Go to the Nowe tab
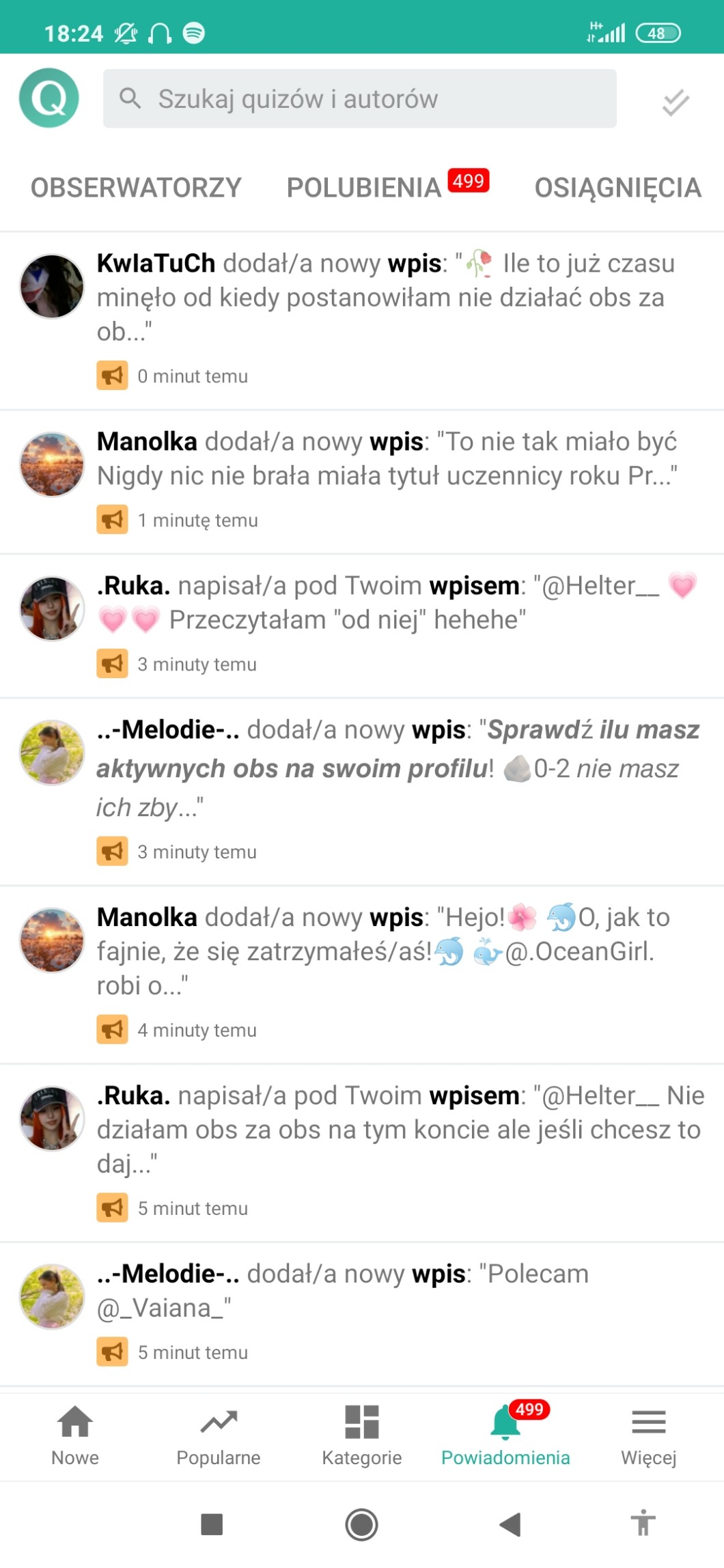724x1568 pixels. pos(75,1436)
